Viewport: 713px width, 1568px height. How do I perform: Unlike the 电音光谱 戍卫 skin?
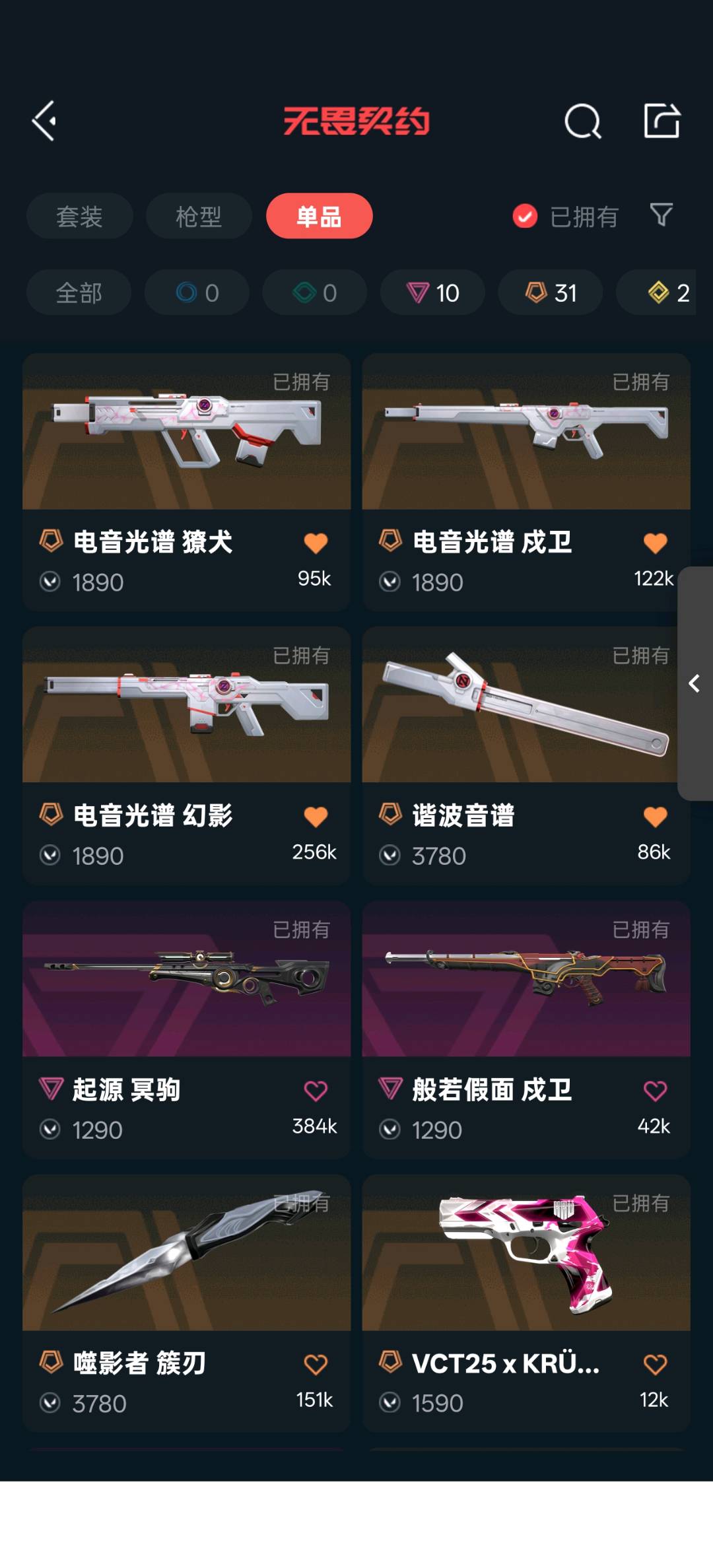(x=655, y=543)
